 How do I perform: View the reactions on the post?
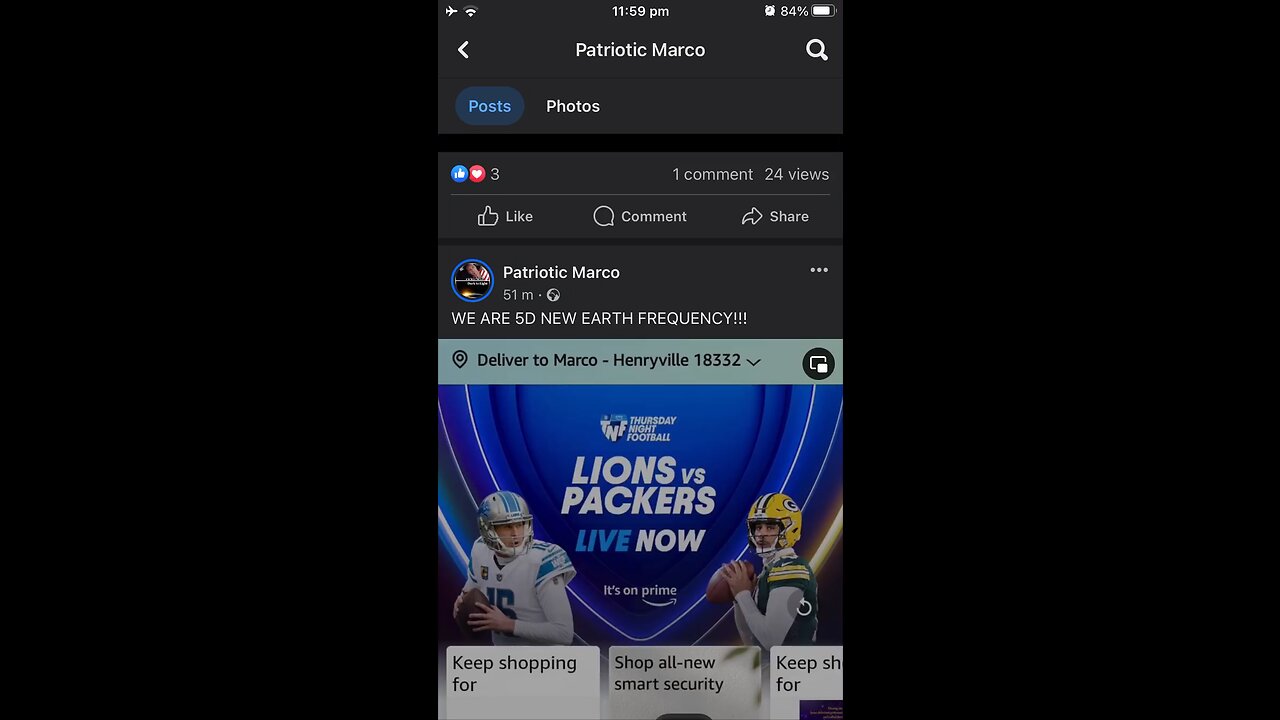[x=474, y=174]
